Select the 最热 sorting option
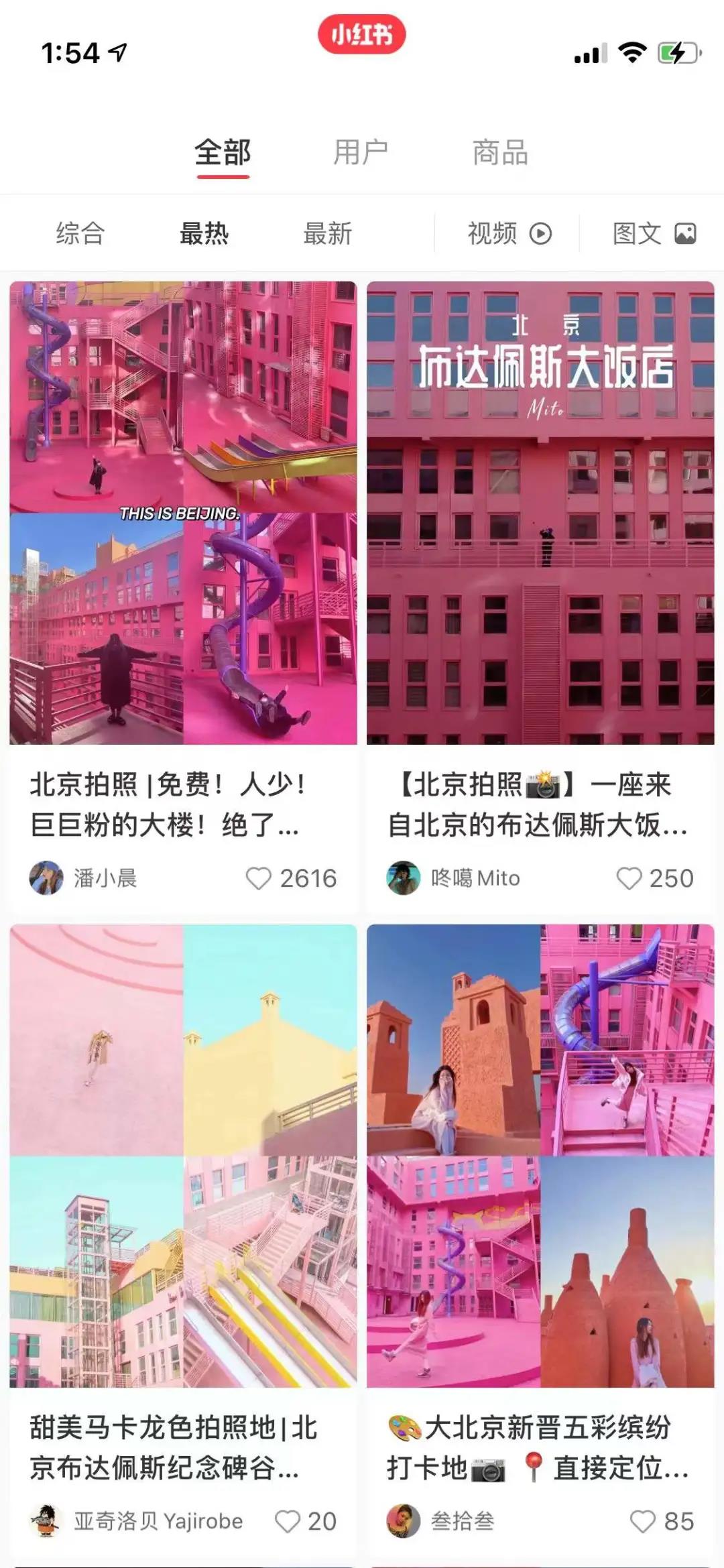The image size is (724, 1568). point(204,233)
